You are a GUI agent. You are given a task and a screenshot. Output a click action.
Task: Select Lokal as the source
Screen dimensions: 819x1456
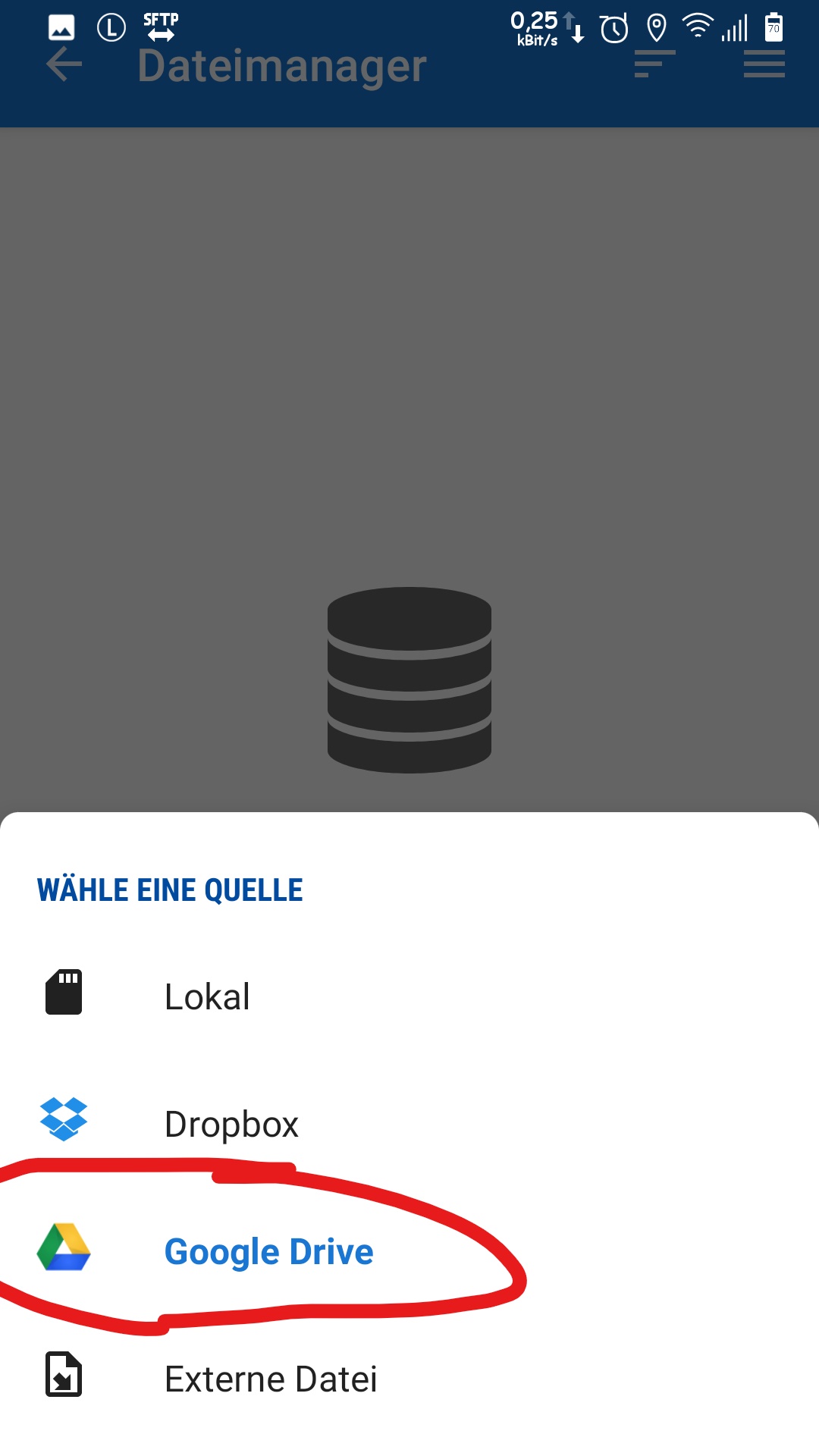tap(207, 996)
